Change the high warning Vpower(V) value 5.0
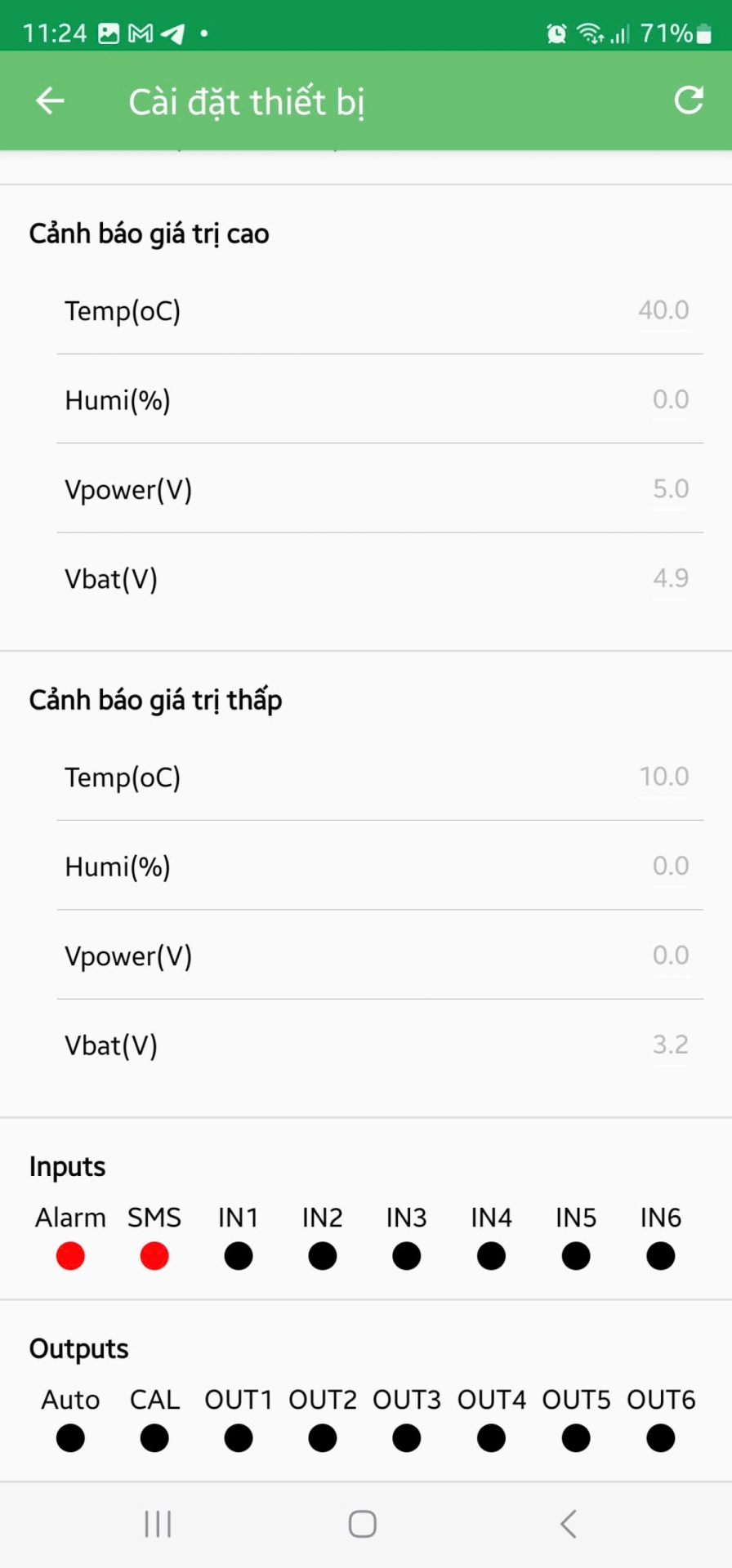The width and height of the screenshot is (732, 1568). click(670, 489)
